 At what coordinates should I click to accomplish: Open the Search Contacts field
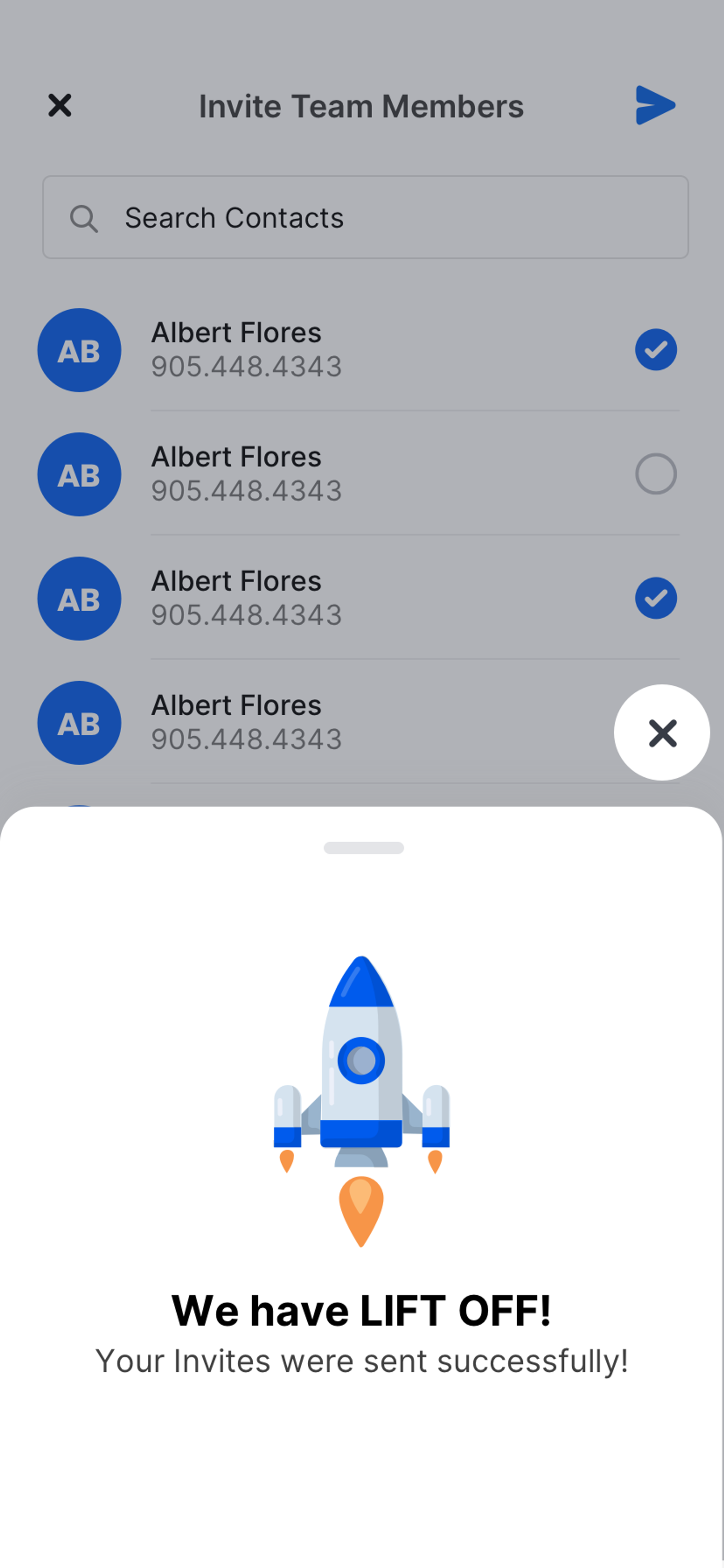365,217
